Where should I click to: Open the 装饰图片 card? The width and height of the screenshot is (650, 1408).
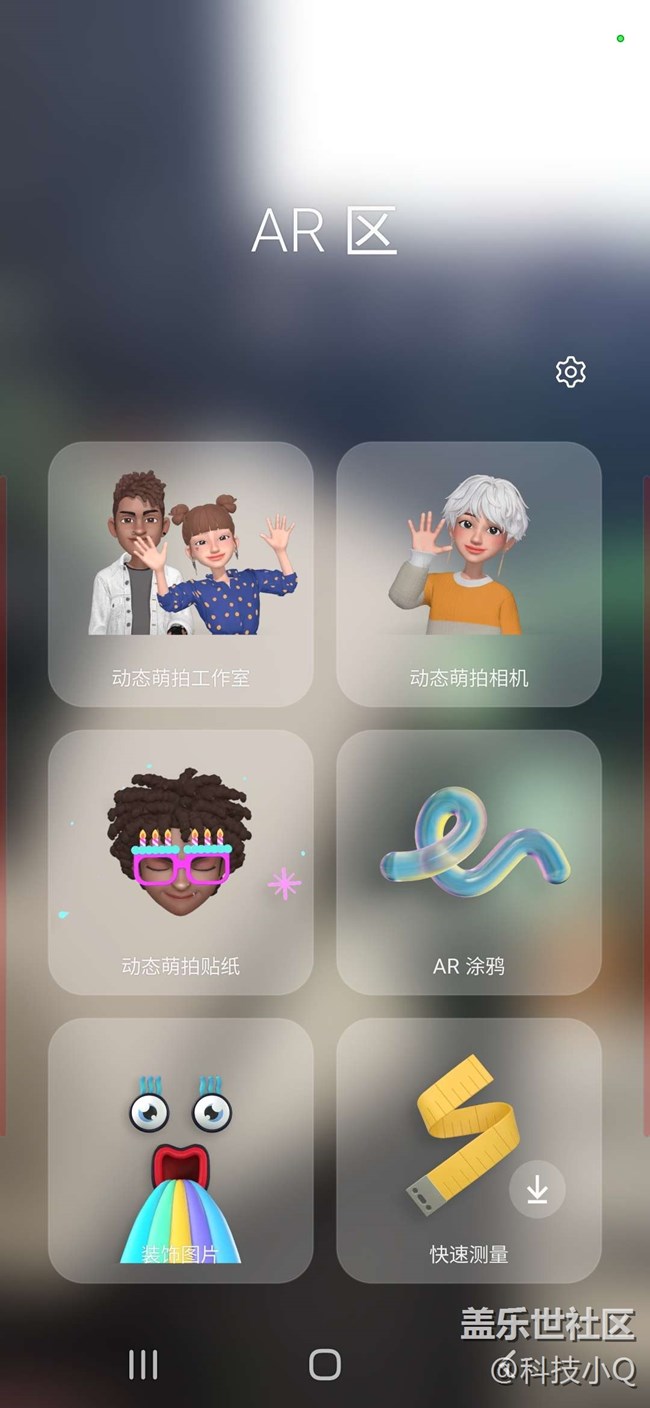click(181, 1150)
